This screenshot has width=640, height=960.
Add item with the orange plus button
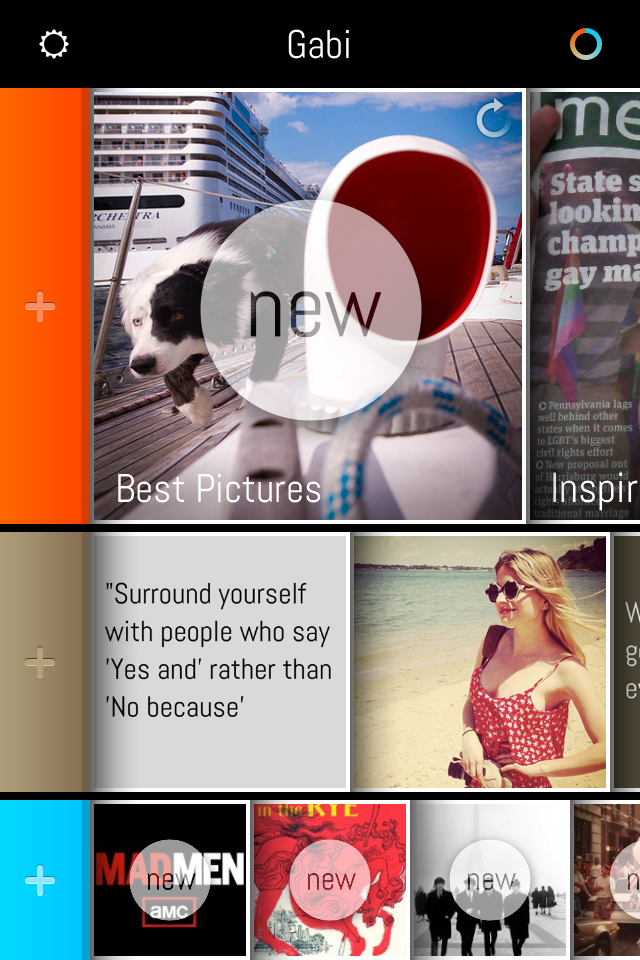40,306
